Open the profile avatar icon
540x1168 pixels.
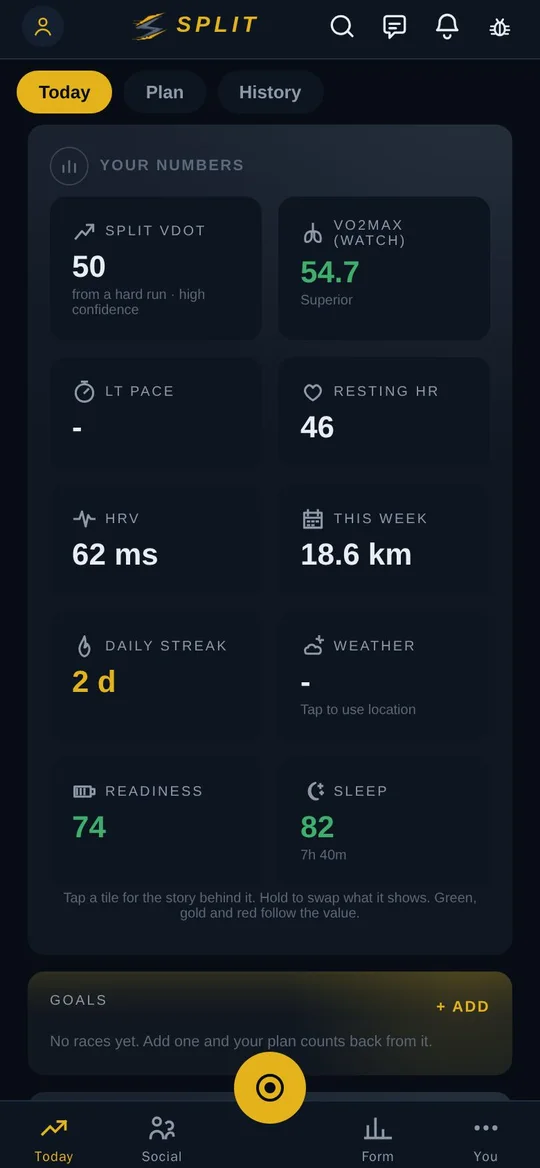42,27
